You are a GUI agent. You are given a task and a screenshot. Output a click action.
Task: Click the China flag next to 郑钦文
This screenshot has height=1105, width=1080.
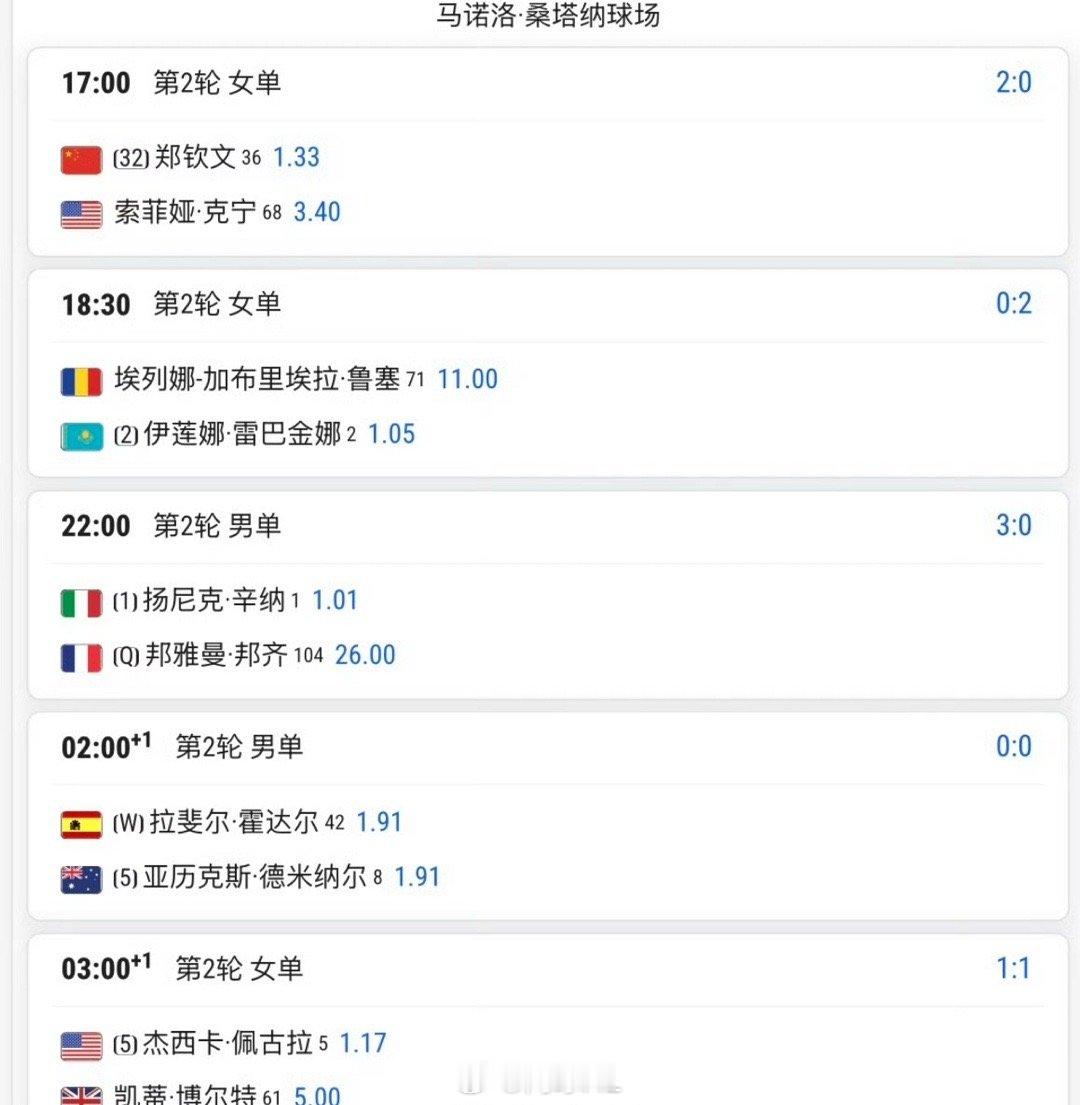(x=80, y=158)
